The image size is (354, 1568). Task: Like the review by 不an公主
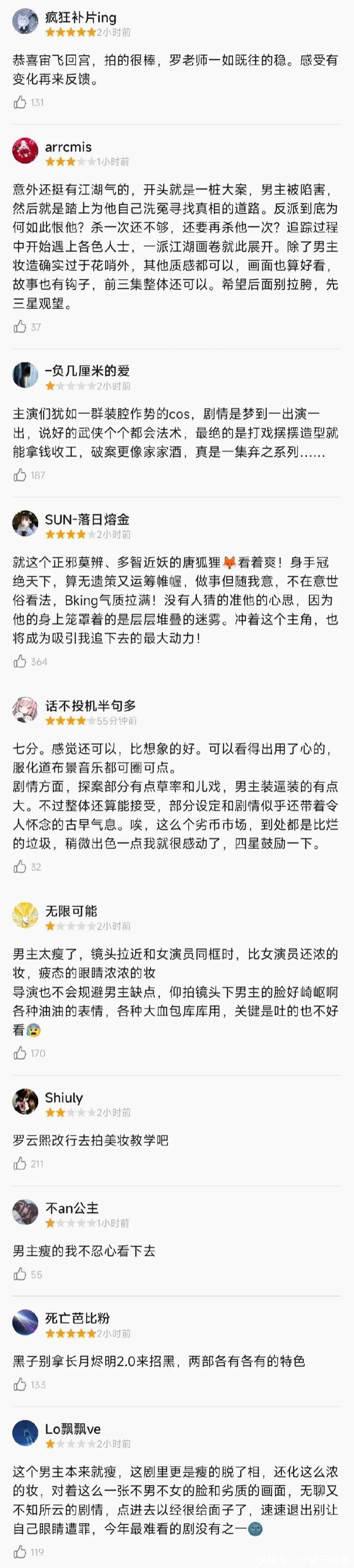(20, 1274)
